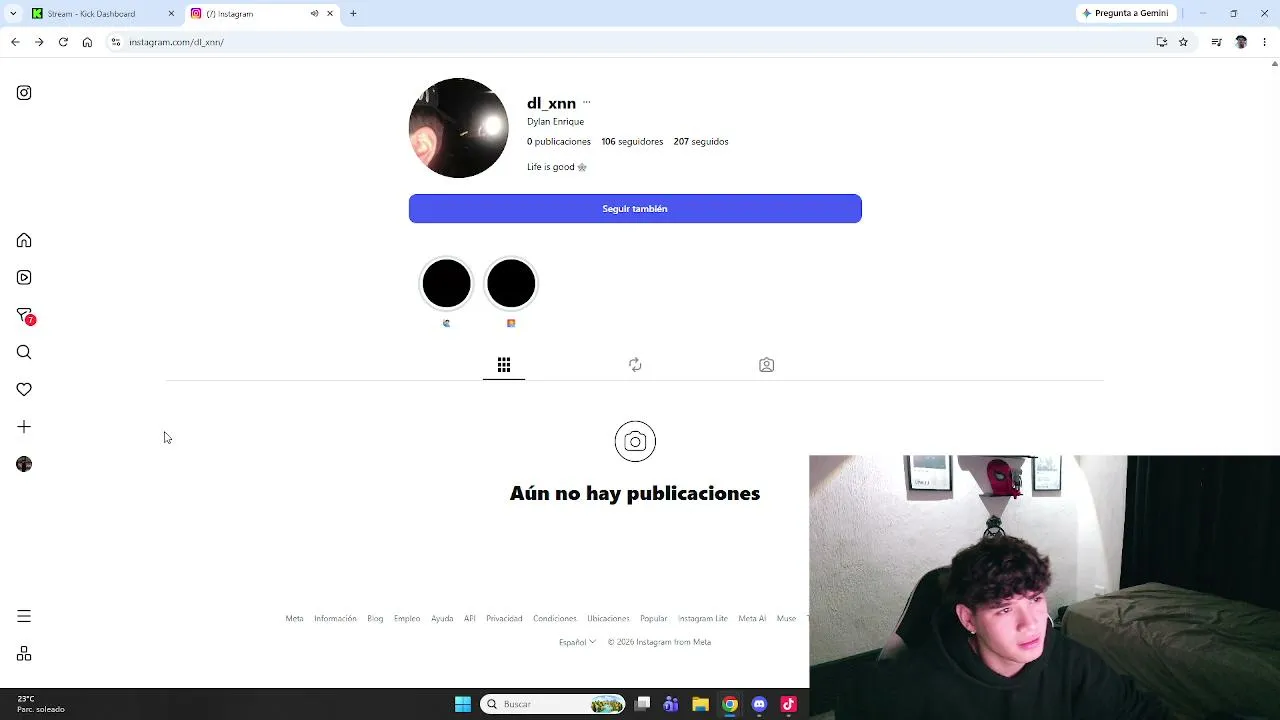Switch to the tagged photos tab
The image size is (1280, 720).
[x=766, y=365]
